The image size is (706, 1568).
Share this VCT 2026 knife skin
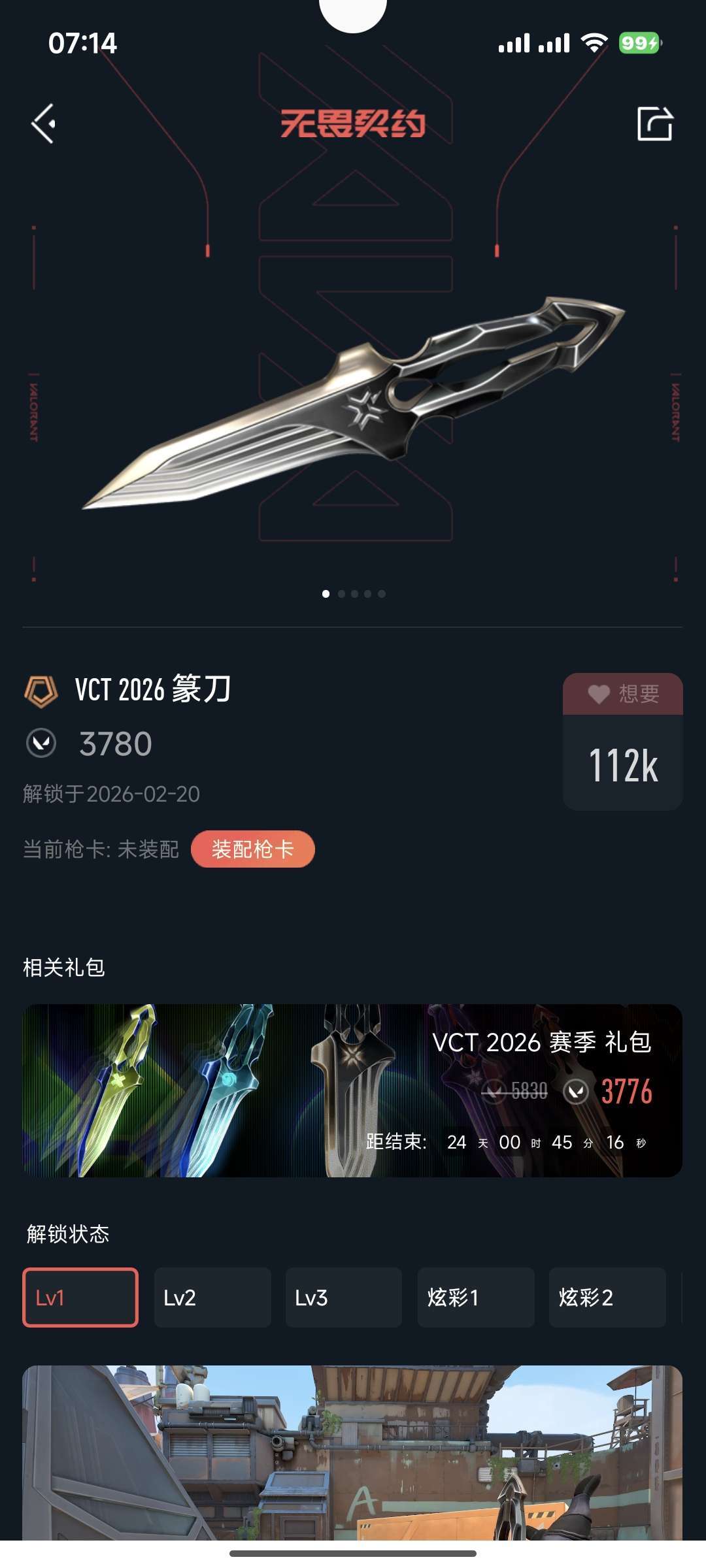654,123
